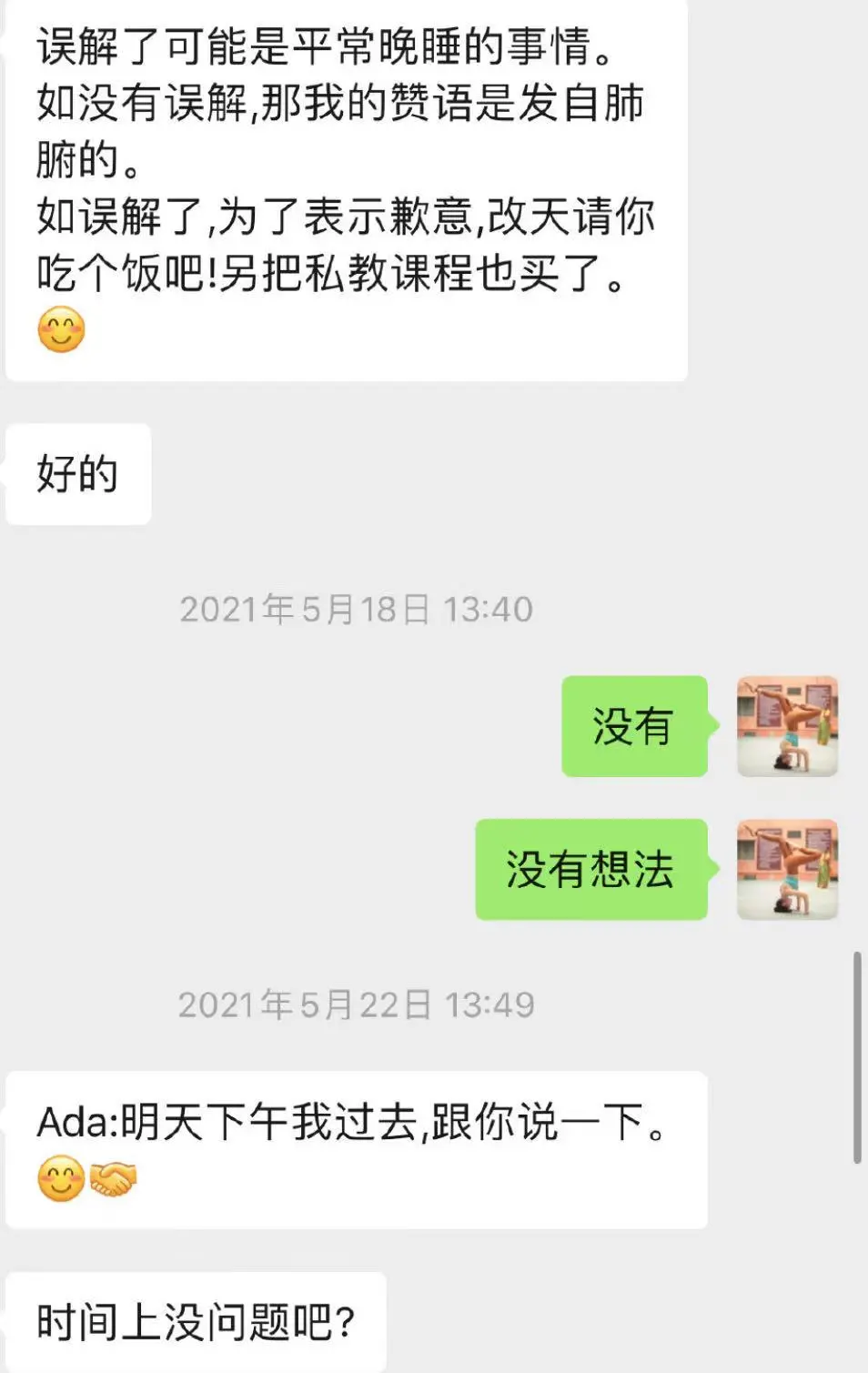
Task: Open the sender's avatar beside the 没有 message
Action: coord(787,726)
